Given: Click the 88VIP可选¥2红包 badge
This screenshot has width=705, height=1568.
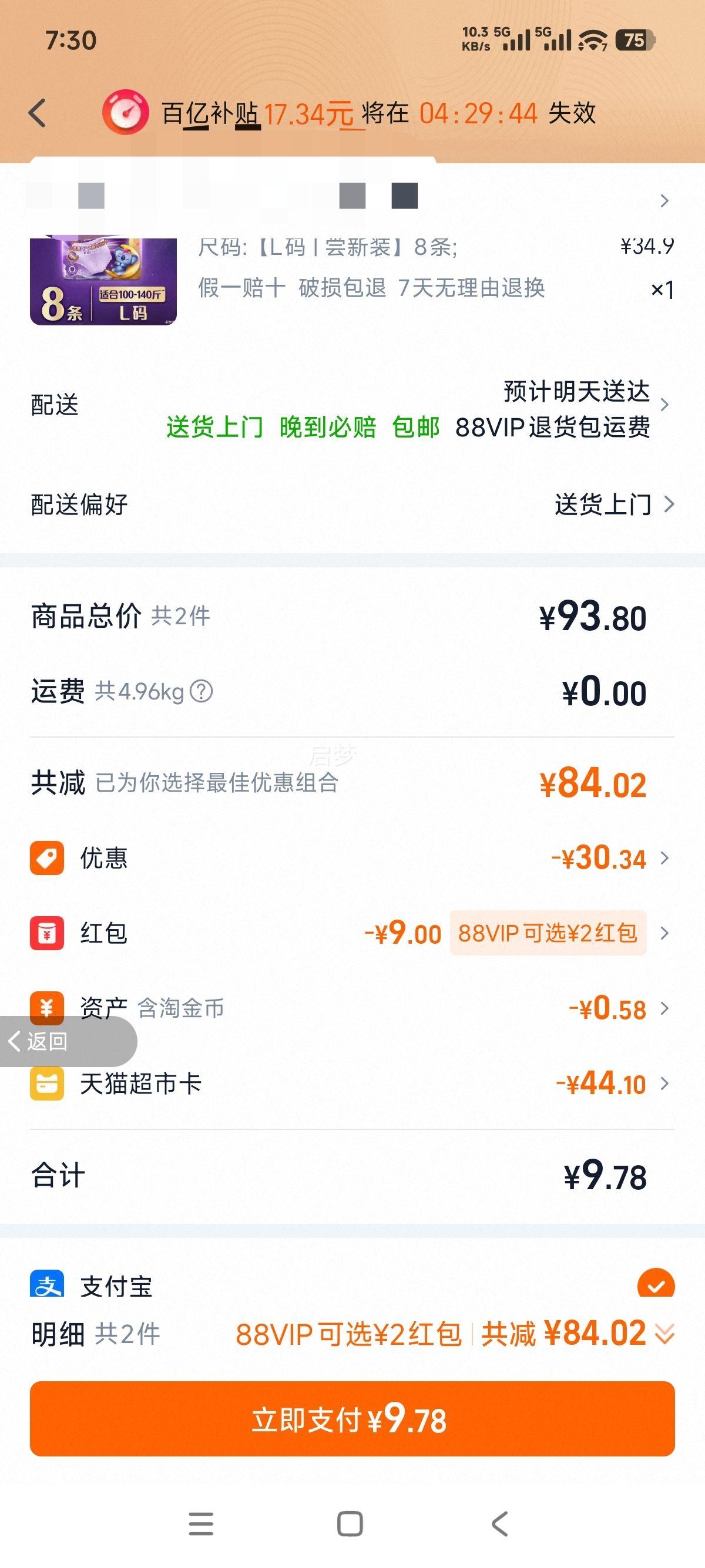Looking at the screenshot, I should click(x=547, y=933).
